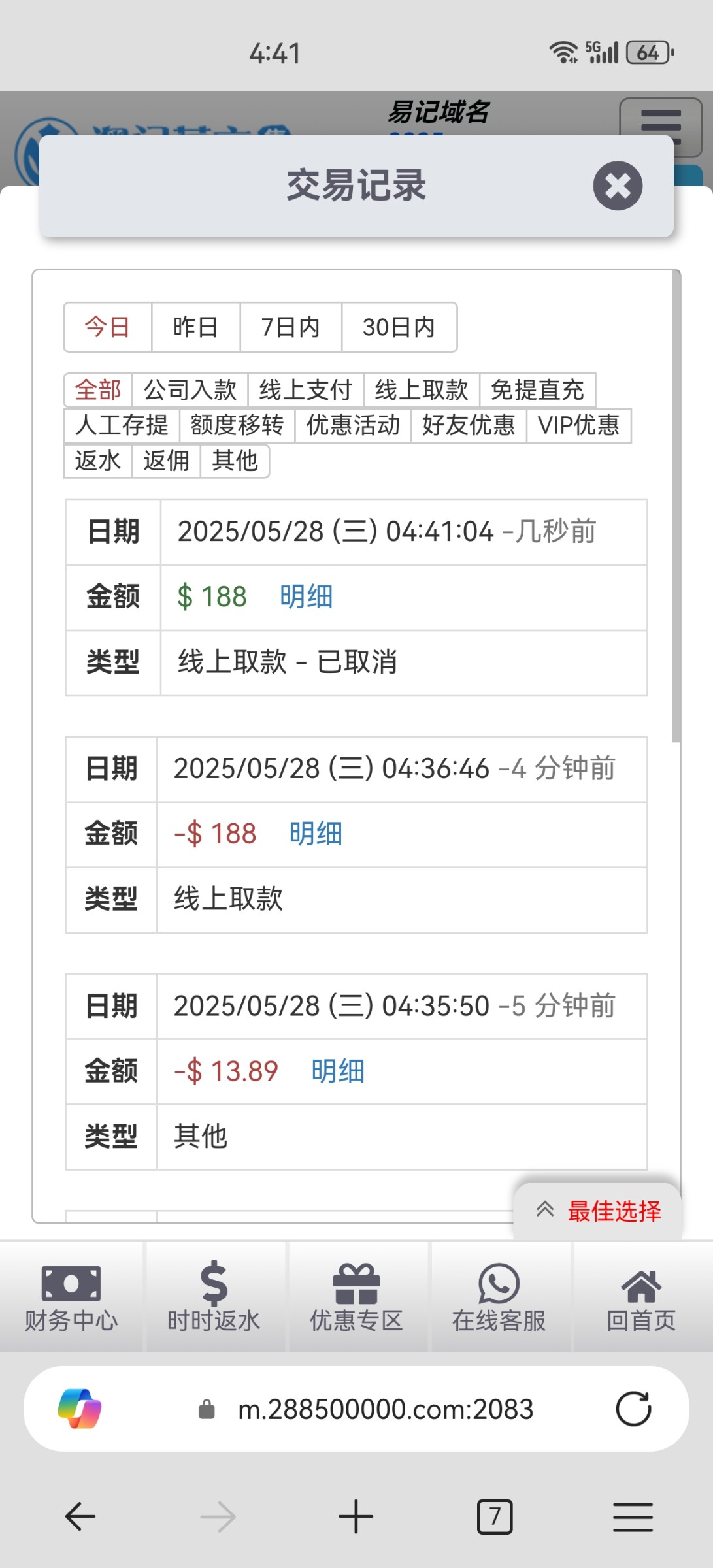Switch to the 今日 tab
Image resolution: width=713 pixels, height=1568 pixels.
click(107, 327)
